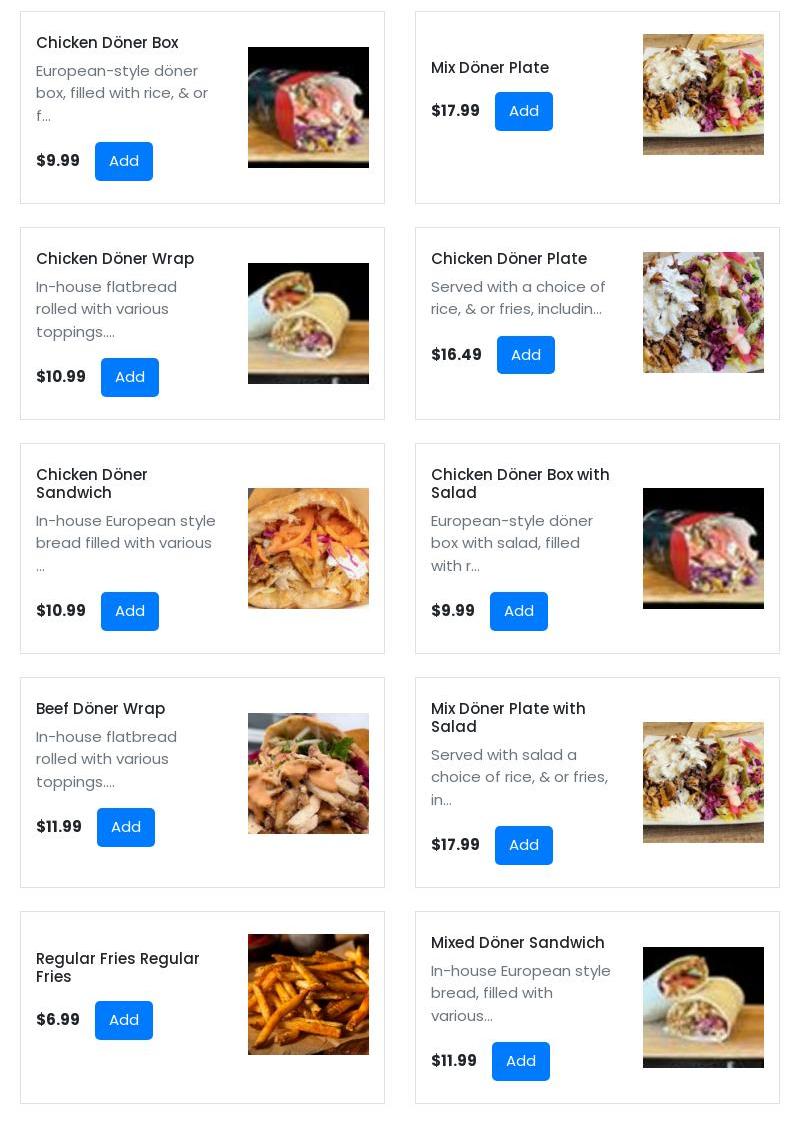The height and width of the screenshot is (1121, 800).
Task: View the Beef Döner Wrap image
Action: coord(308,773)
